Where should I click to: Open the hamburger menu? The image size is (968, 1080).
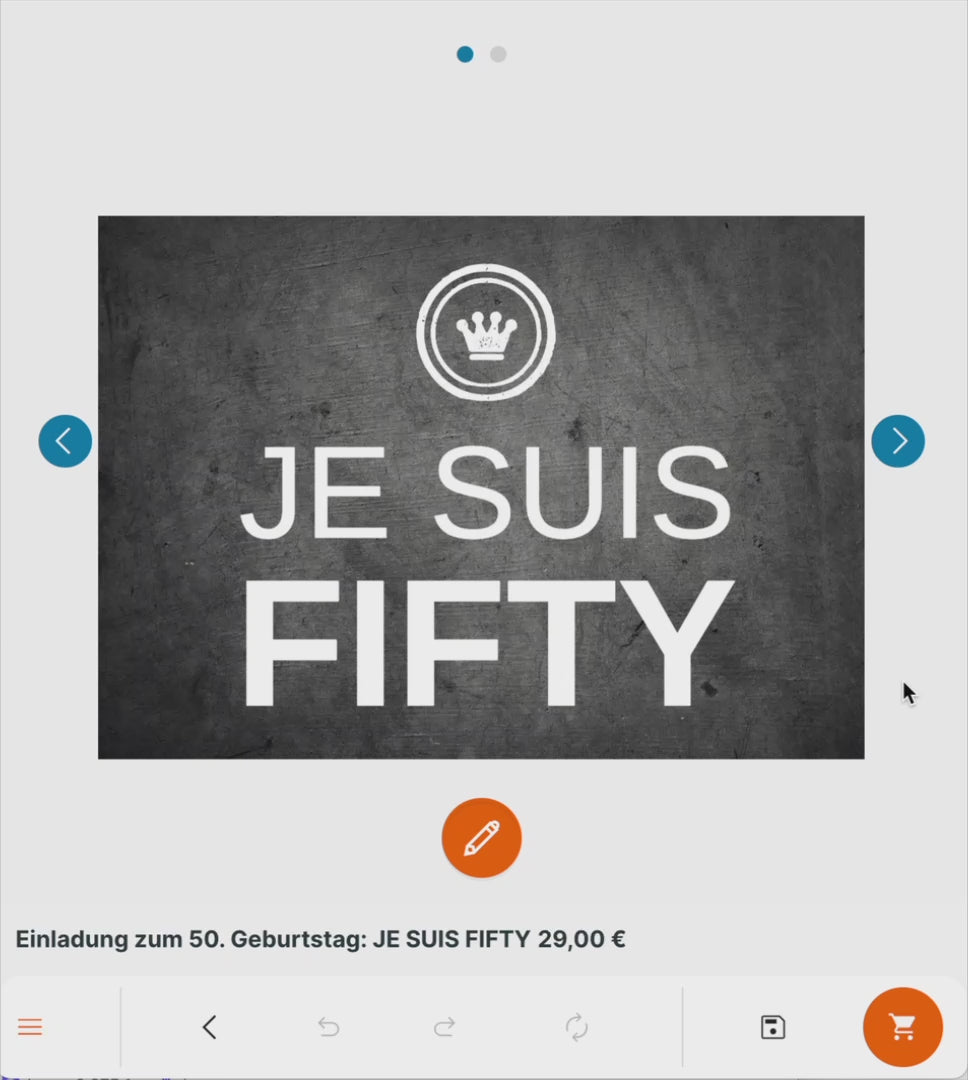tap(30, 1027)
